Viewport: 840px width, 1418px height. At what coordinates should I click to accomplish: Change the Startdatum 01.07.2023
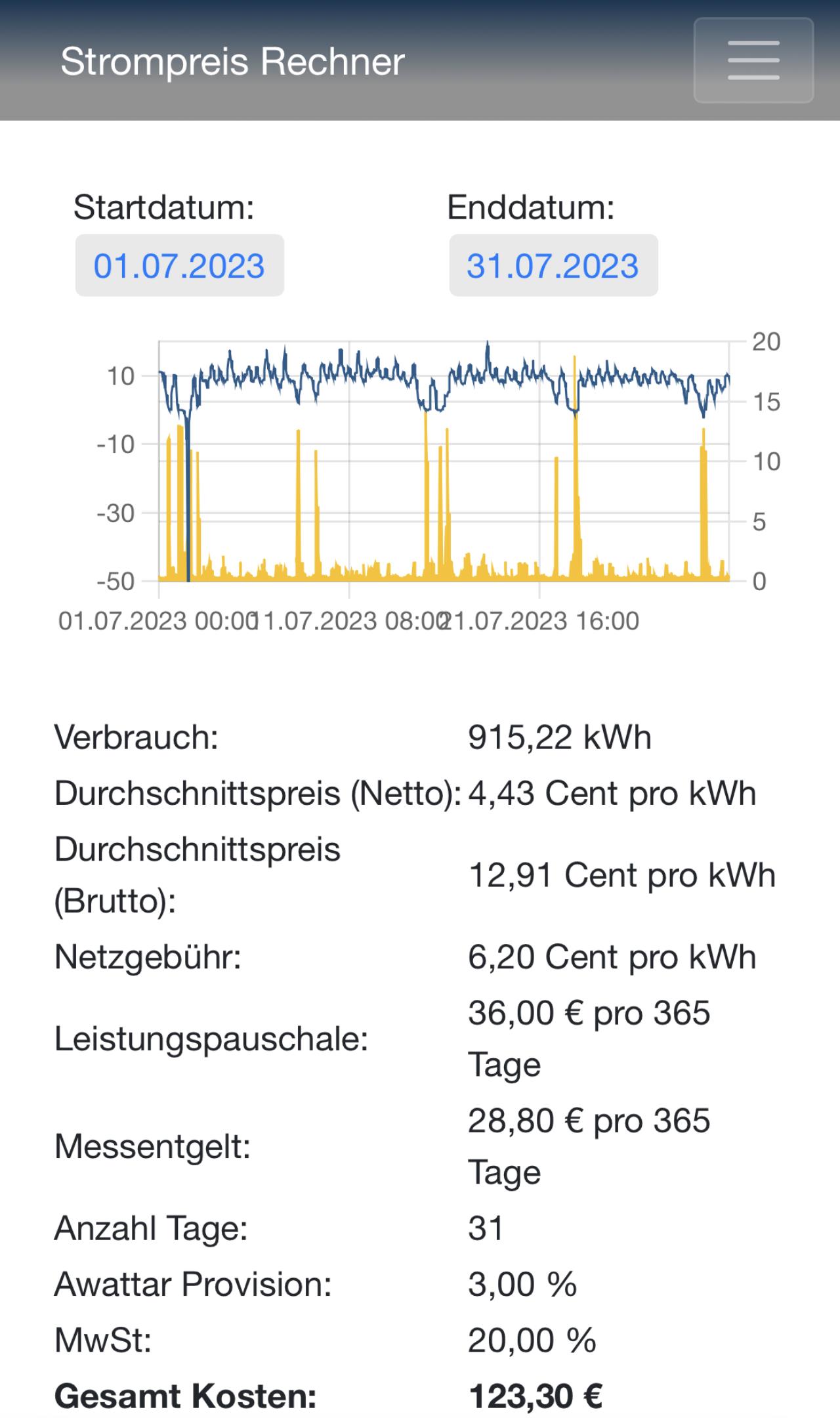(179, 265)
